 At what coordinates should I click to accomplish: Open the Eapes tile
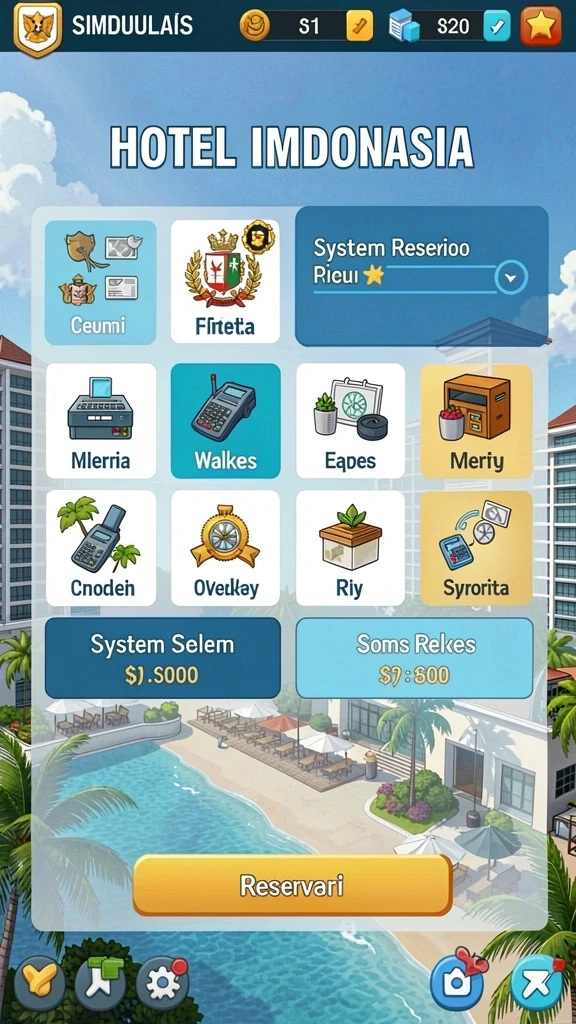click(350, 421)
